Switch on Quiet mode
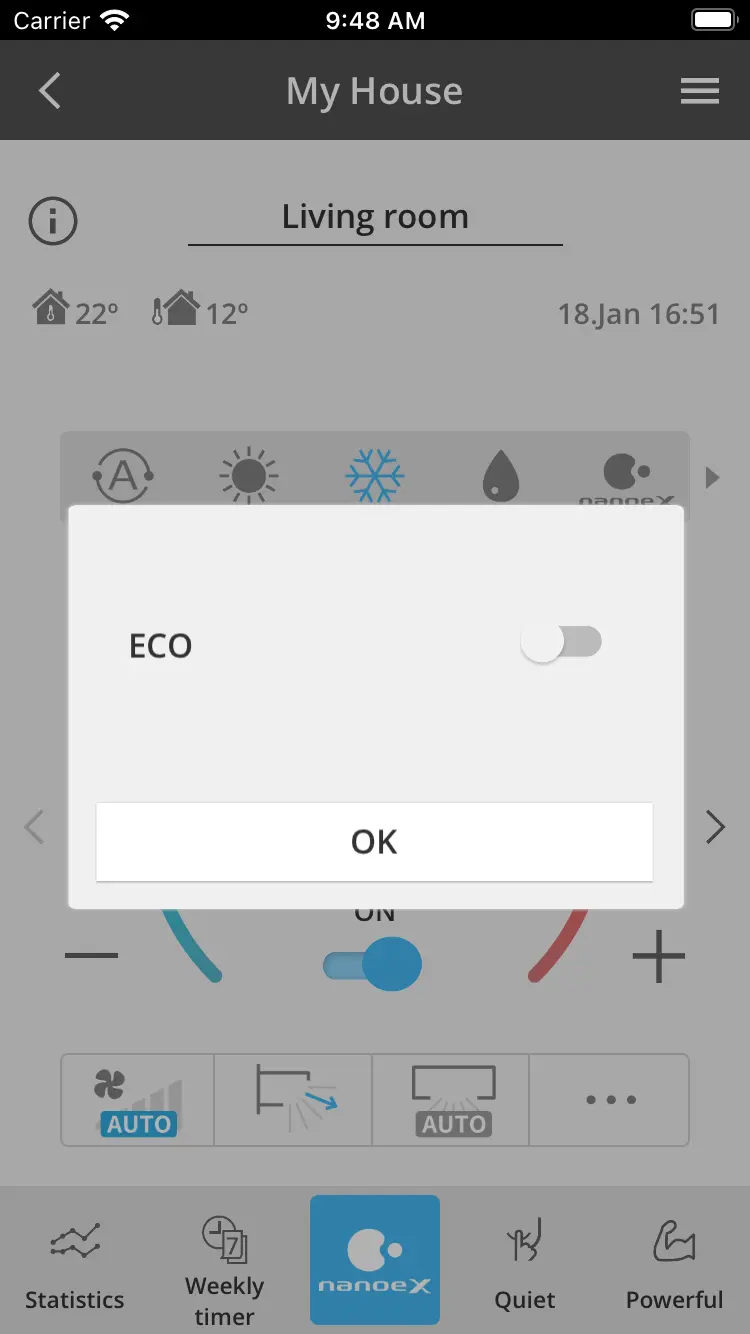Image resolution: width=750 pixels, height=1334 pixels. (x=525, y=1260)
